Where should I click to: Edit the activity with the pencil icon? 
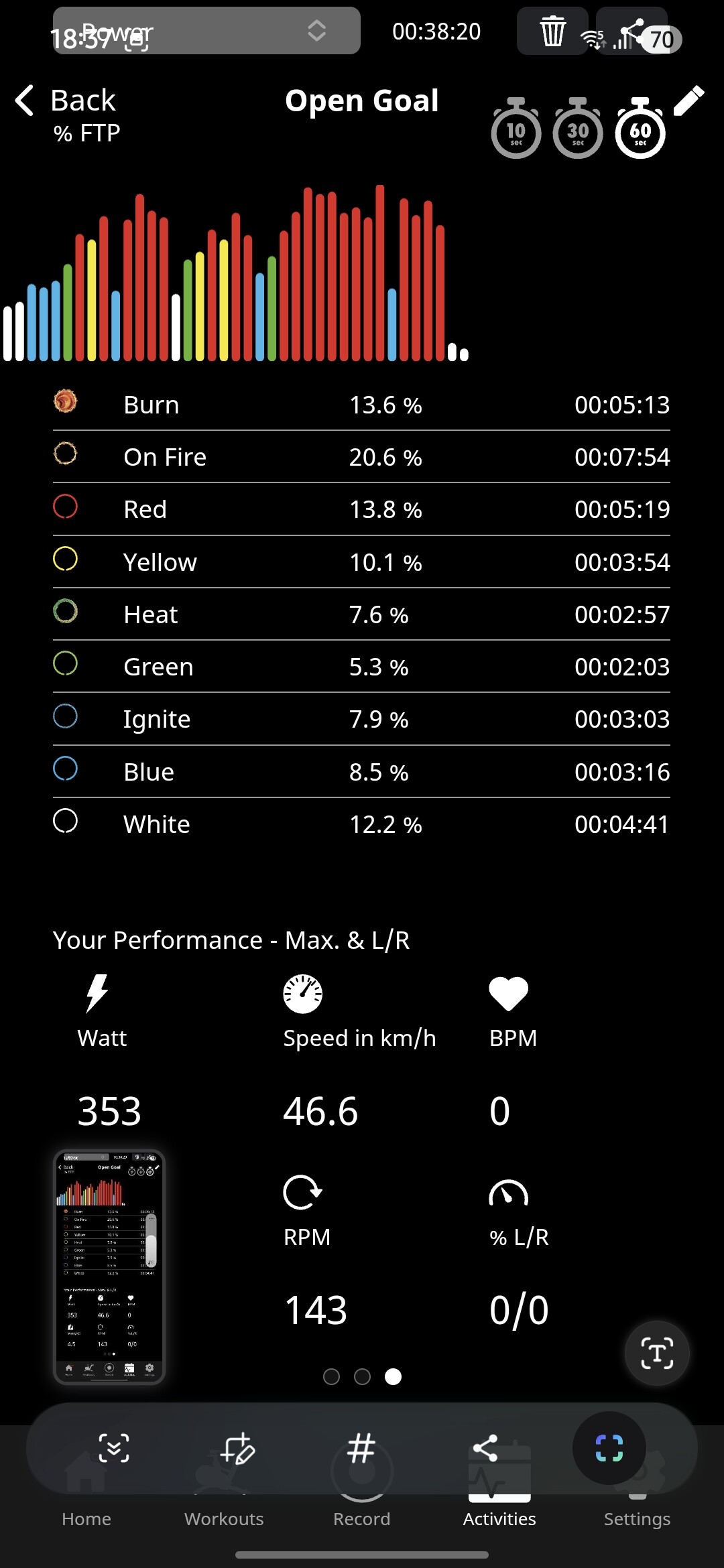tap(688, 101)
